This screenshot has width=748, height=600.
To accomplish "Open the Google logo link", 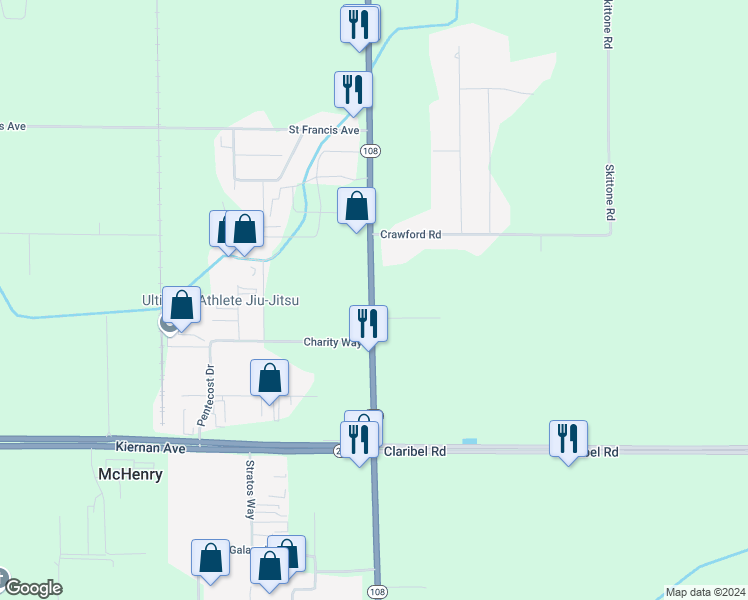I will 32,587.
